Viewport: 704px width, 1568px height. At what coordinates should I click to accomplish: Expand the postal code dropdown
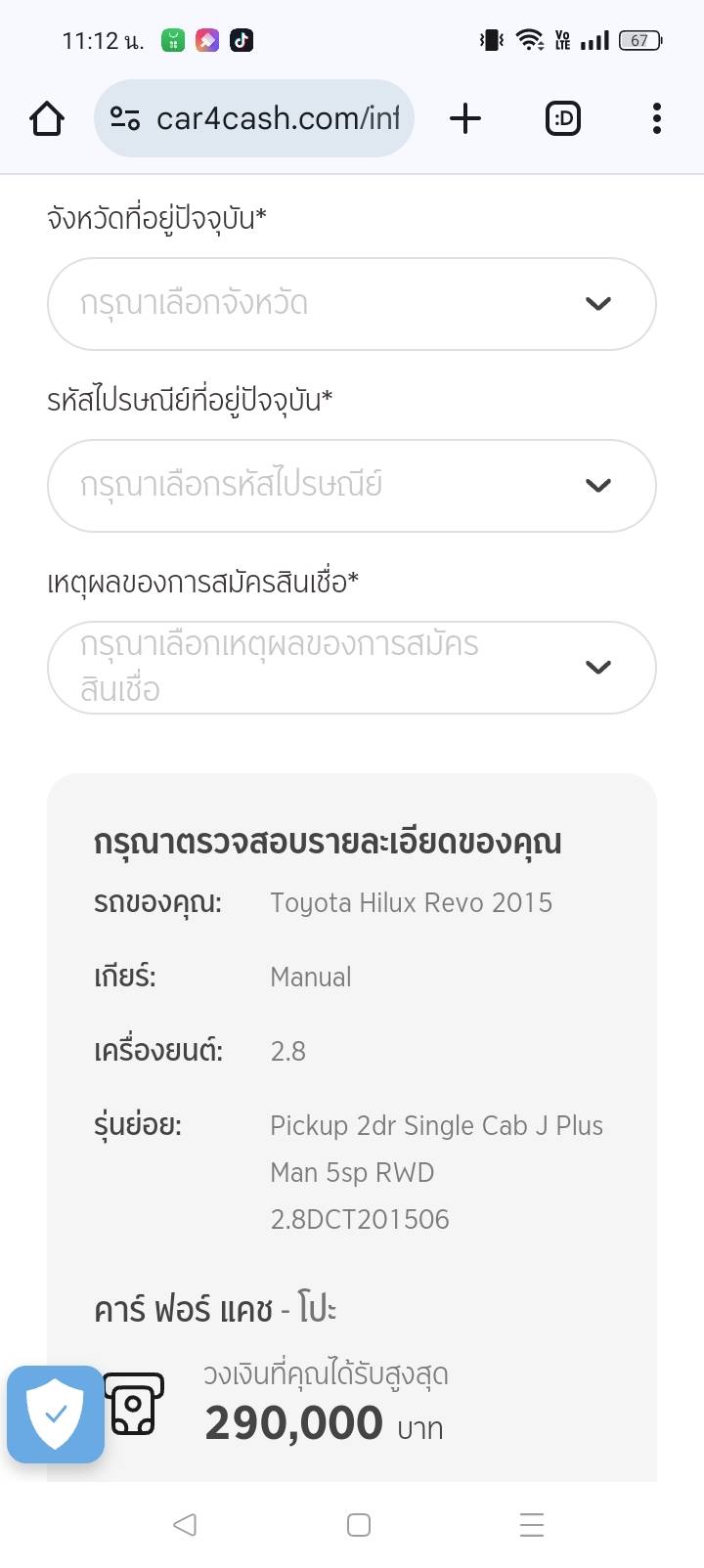pos(351,486)
